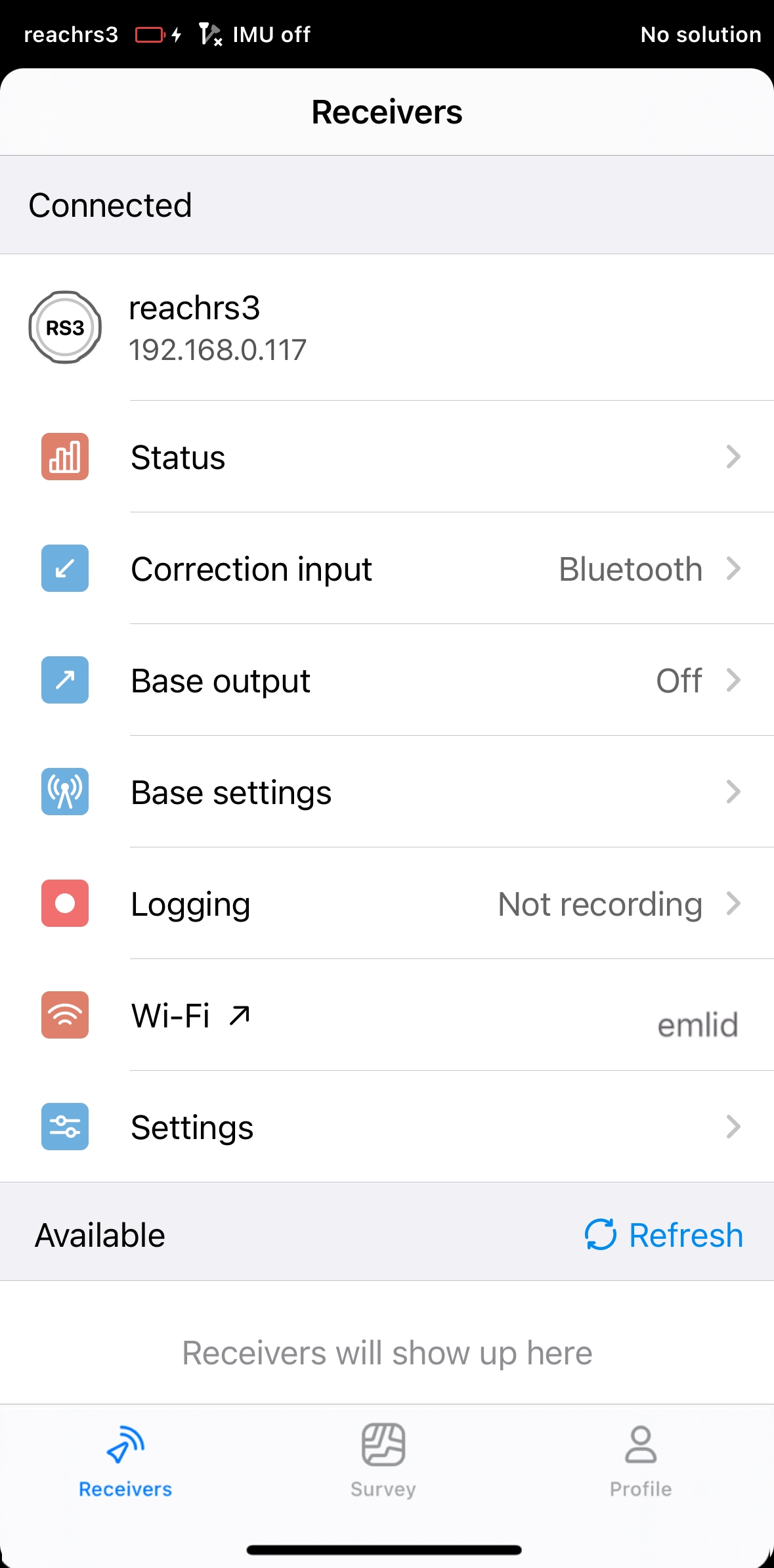Viewport: 774px width, 1568px height.
Task: Open Logging via the red record icon
Action: (64, 904)
